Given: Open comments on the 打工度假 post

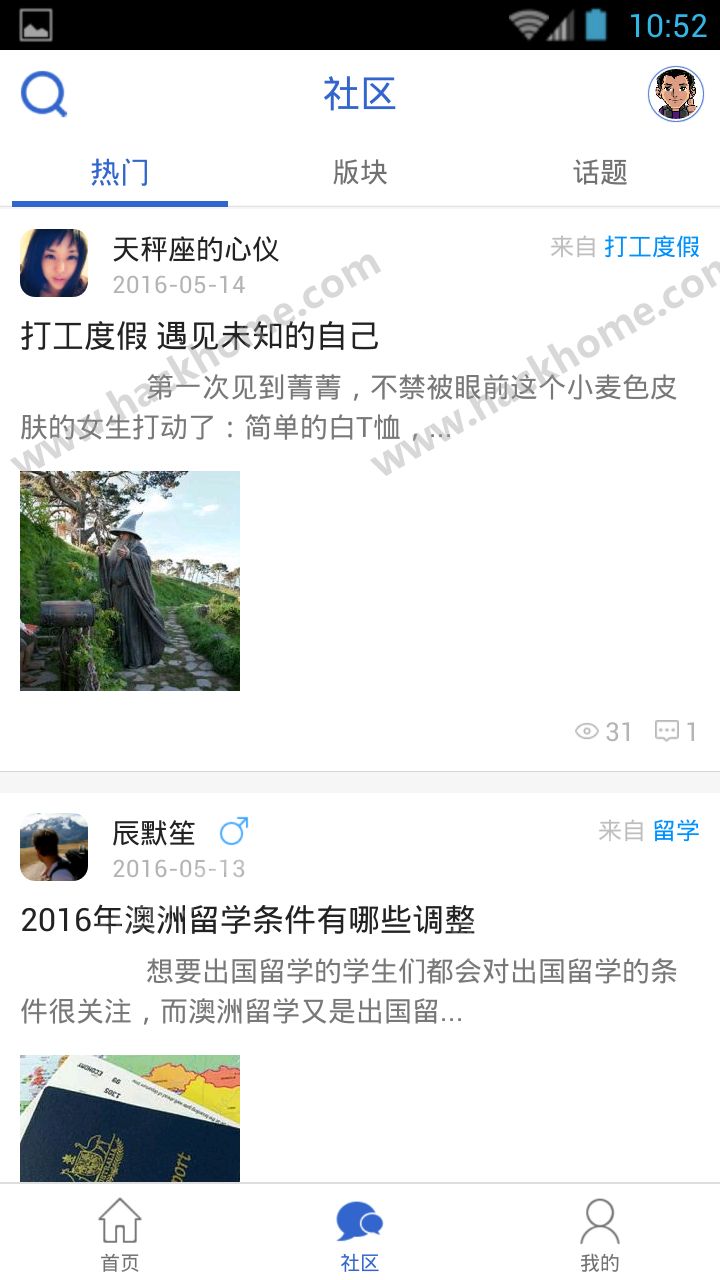Looking at the screenshot, I should point(676,732).
